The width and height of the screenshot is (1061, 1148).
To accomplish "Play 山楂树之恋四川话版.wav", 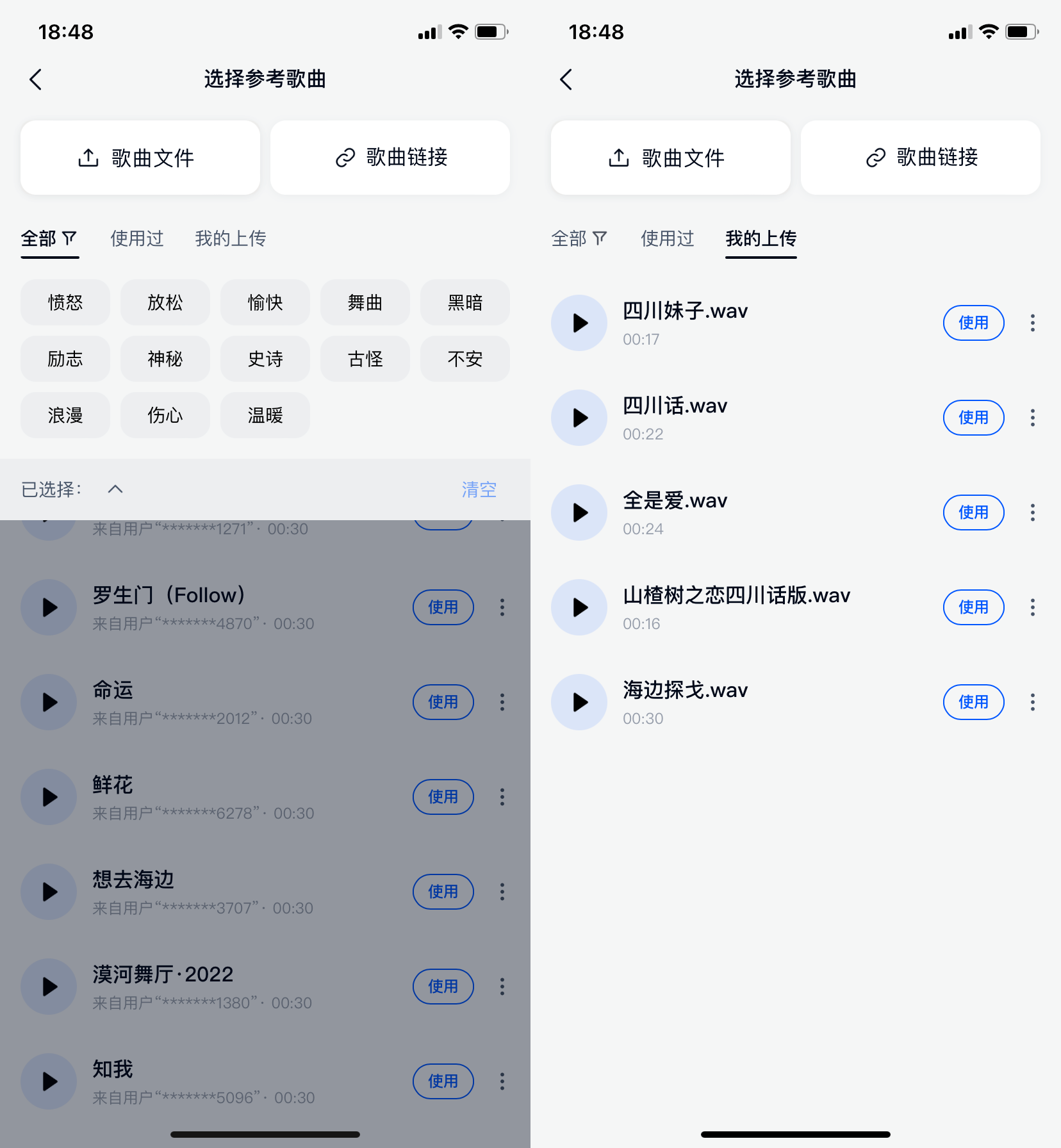I will coord(579,607).
